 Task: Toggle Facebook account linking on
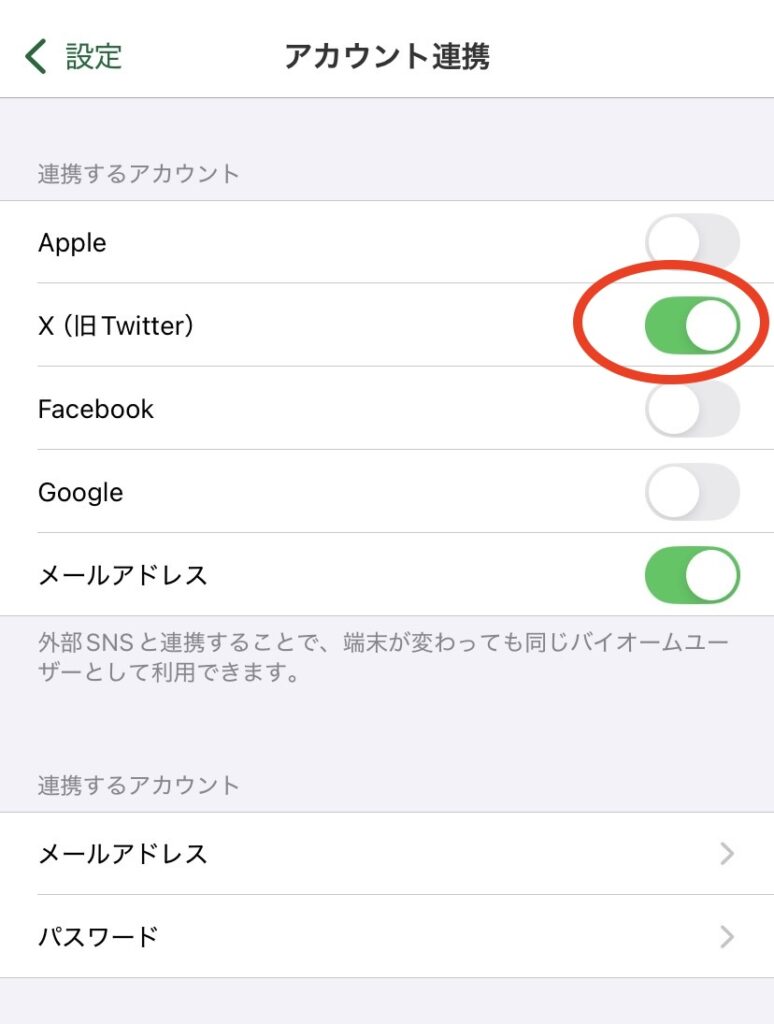pos(692,409)
